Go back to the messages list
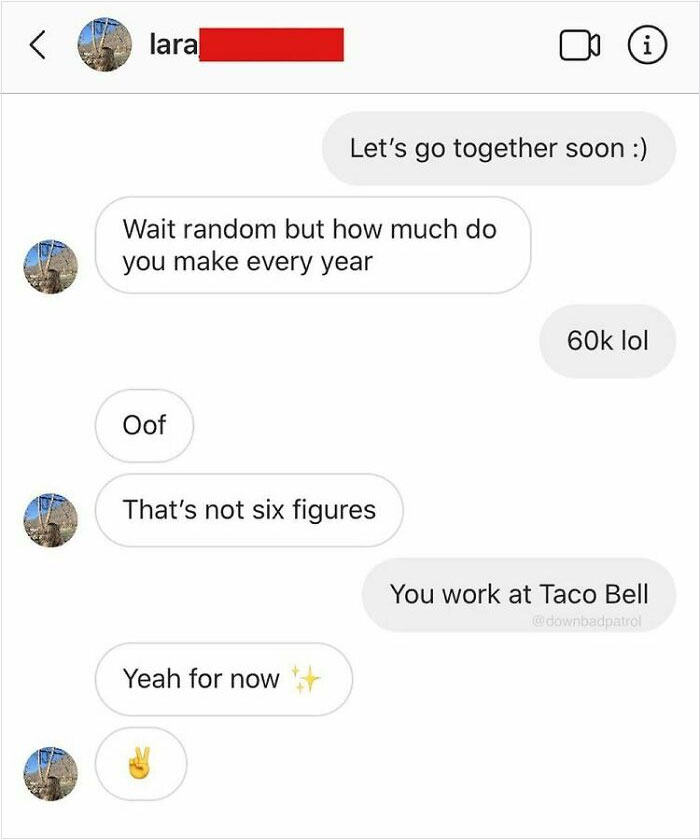 click(37, 45)
